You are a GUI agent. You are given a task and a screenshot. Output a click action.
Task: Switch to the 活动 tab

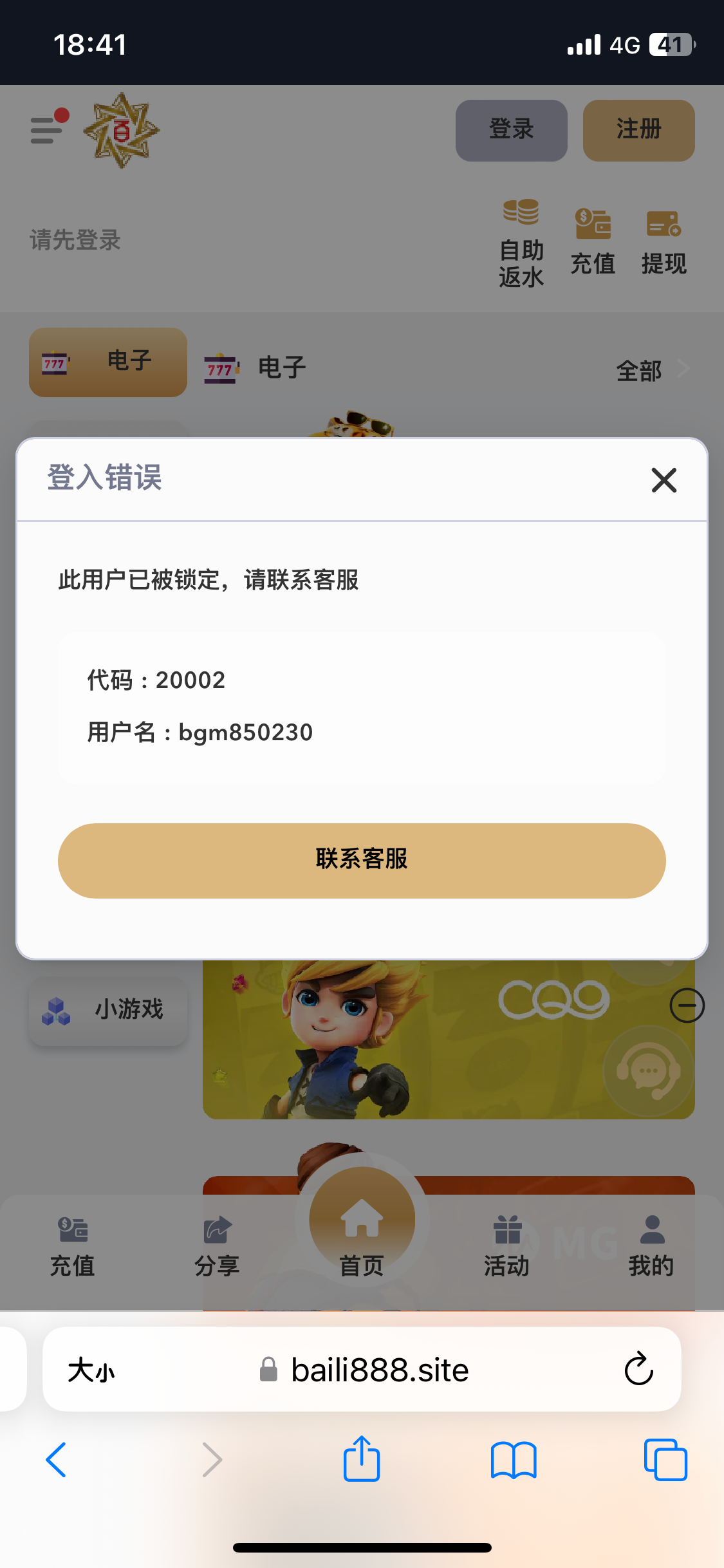pyautogui.click(x=506, y=1246)
